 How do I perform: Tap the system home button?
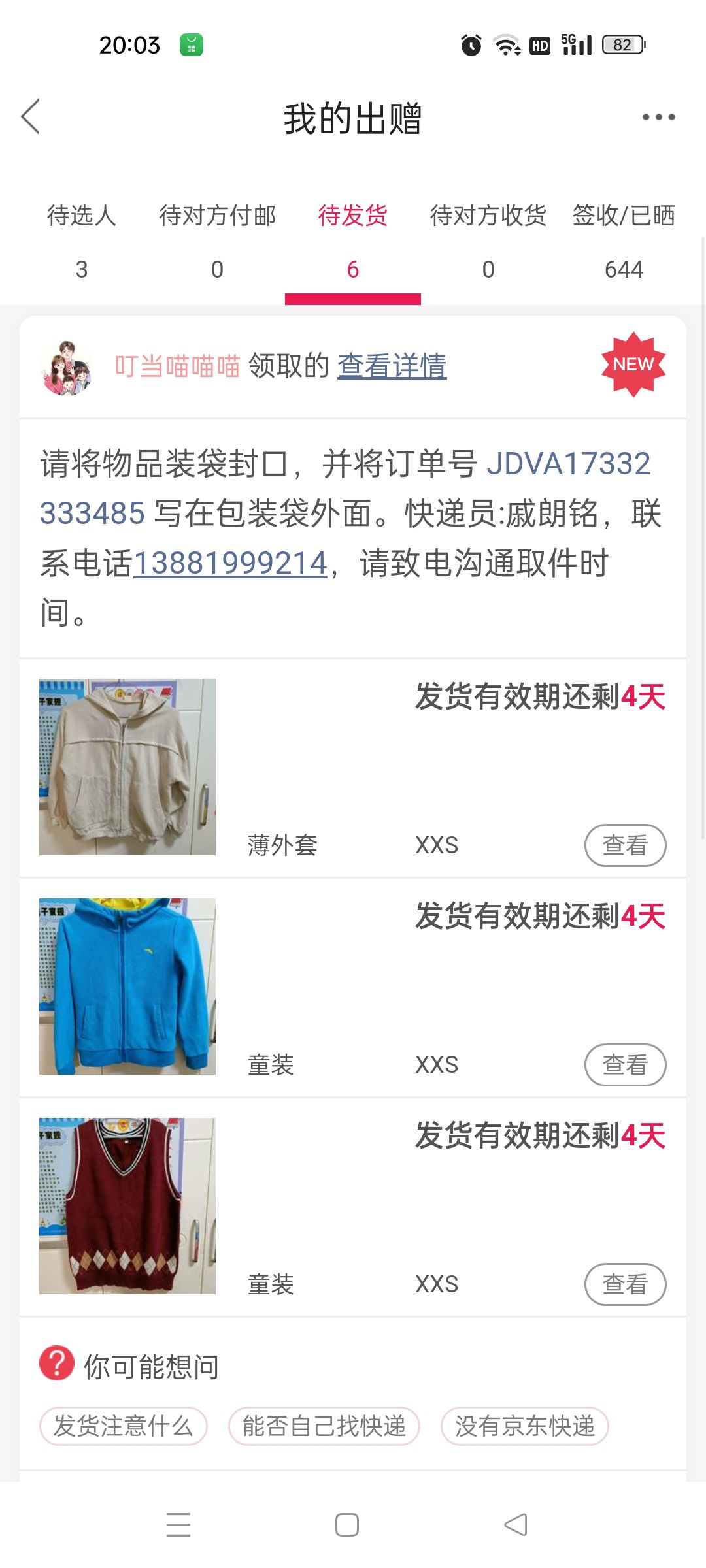click(x=347, y=1525)
